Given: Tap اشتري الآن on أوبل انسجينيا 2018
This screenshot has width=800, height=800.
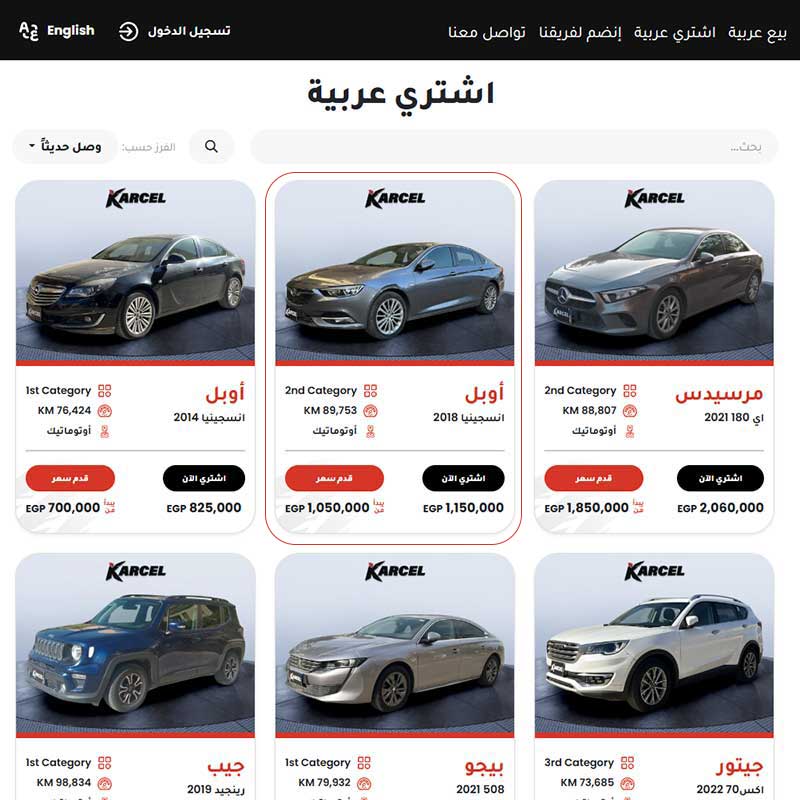Looking at the screenshot, I should click(461, 478).
